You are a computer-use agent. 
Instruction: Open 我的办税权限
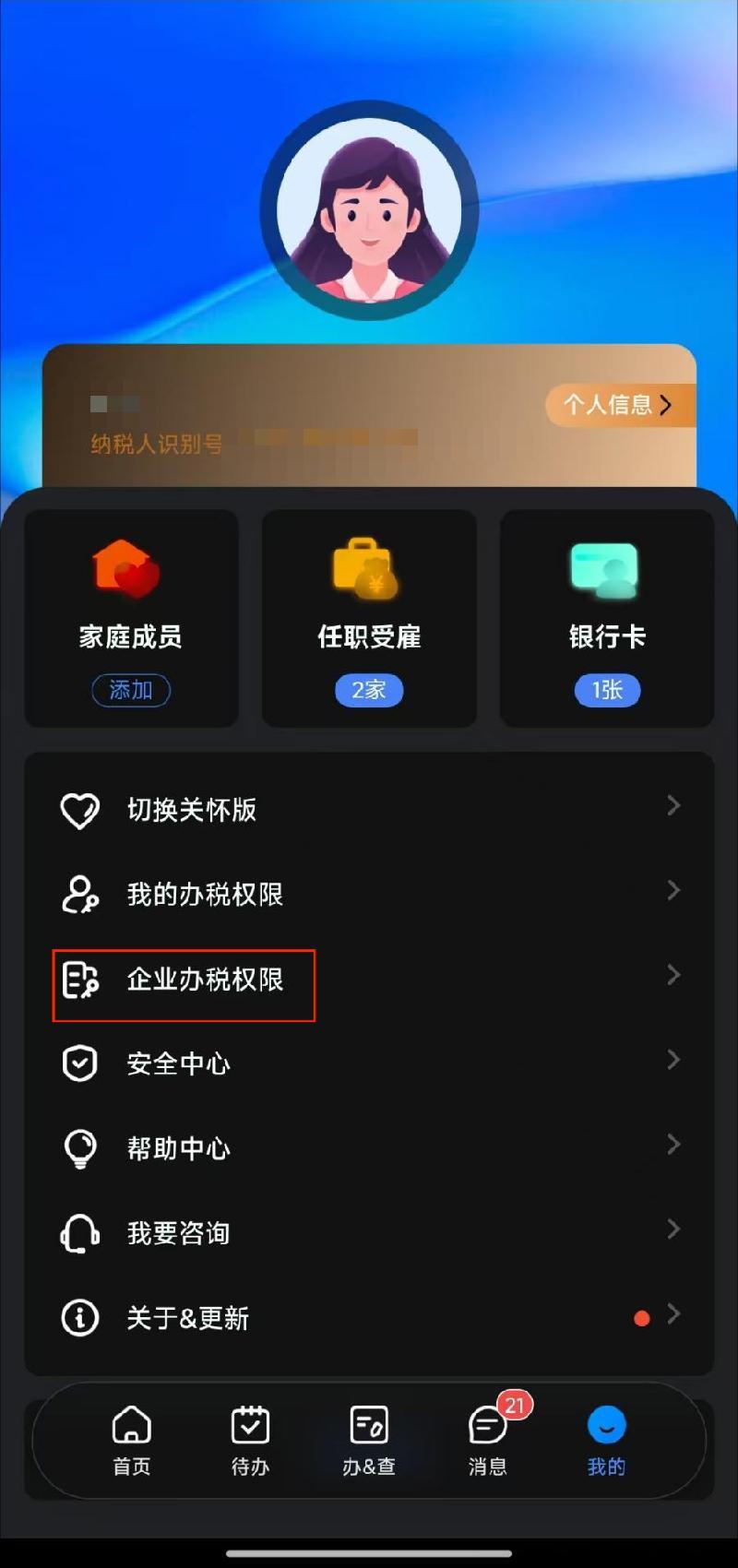[369, 895]
